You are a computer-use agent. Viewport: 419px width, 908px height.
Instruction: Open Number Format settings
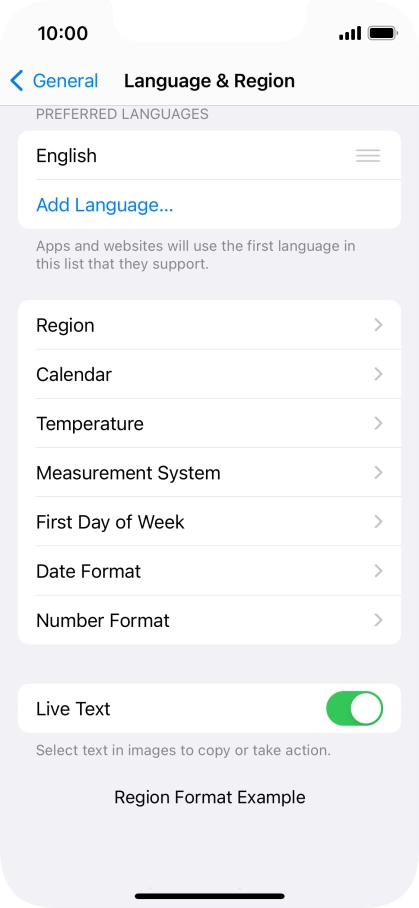coord(210,620)
